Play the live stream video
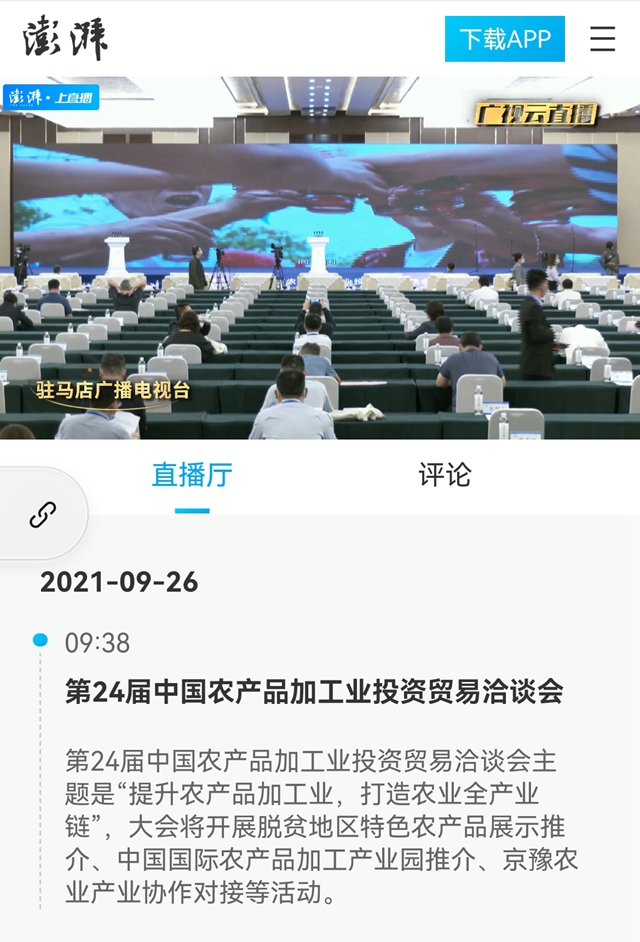 click(x=320, y=258)
